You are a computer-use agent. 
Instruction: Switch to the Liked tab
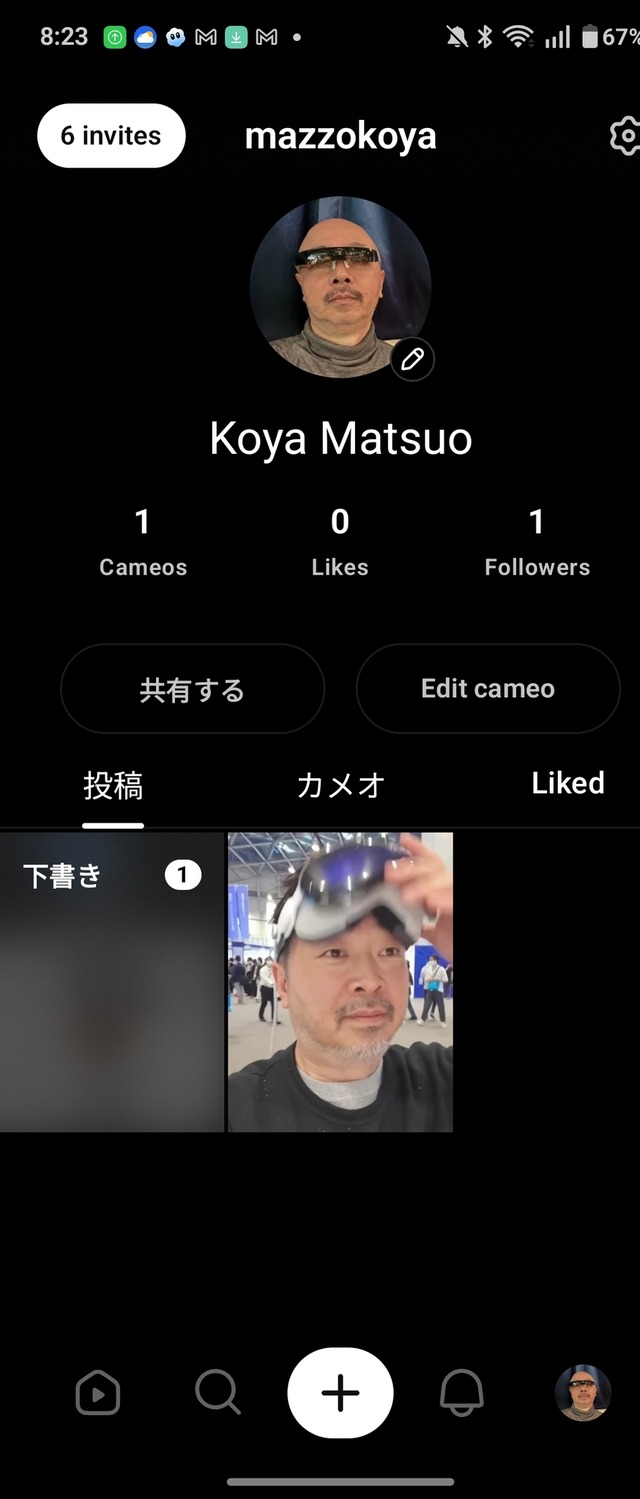567,783
